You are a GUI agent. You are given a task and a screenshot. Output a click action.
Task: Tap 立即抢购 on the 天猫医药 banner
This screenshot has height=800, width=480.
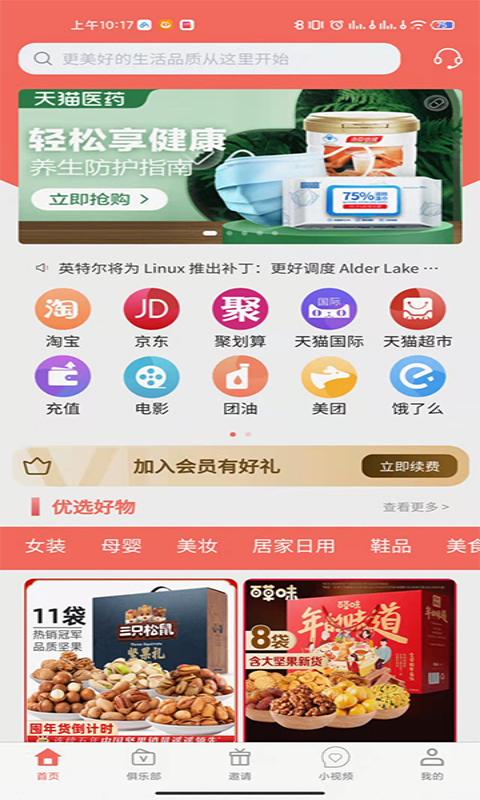[99, 199]
